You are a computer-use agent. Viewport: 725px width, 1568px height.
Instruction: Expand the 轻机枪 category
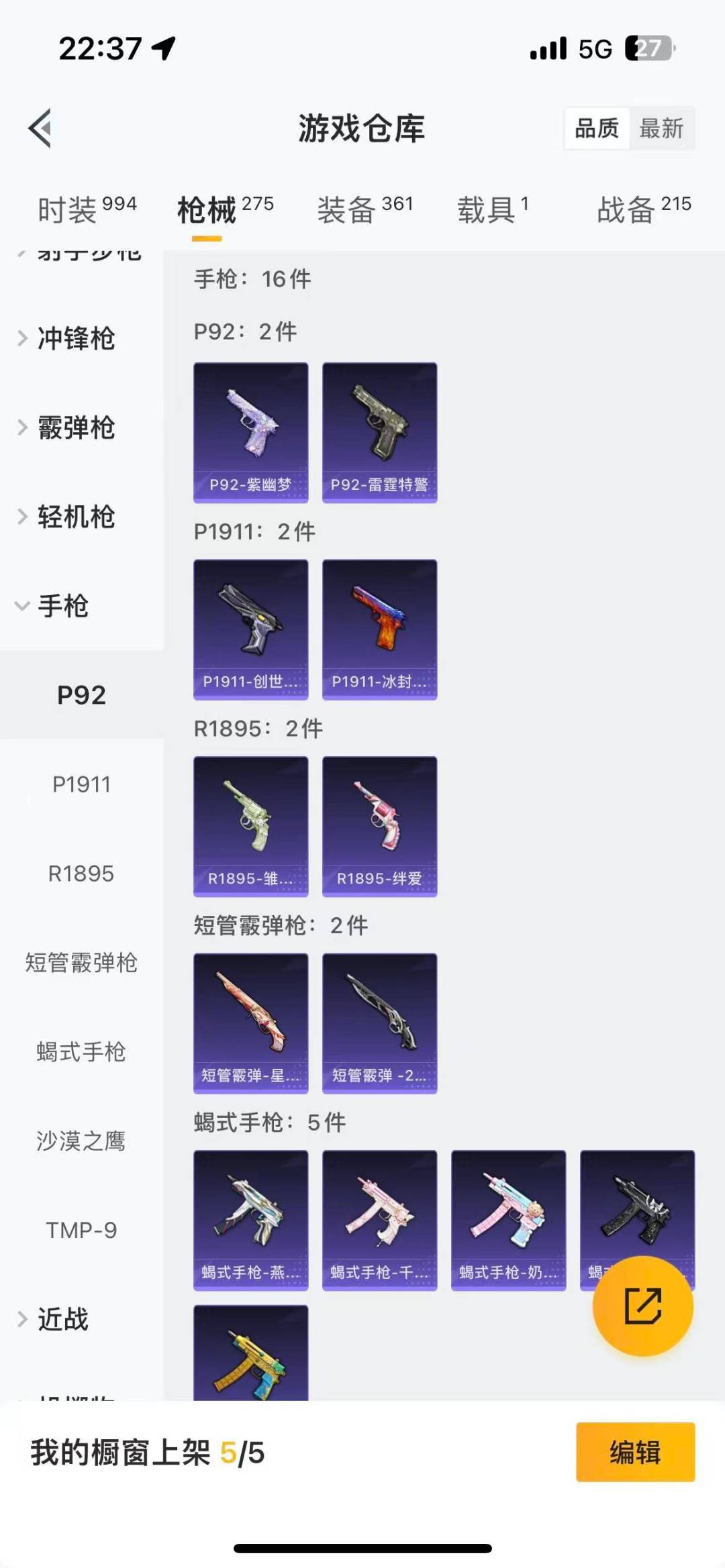point(75,517)
